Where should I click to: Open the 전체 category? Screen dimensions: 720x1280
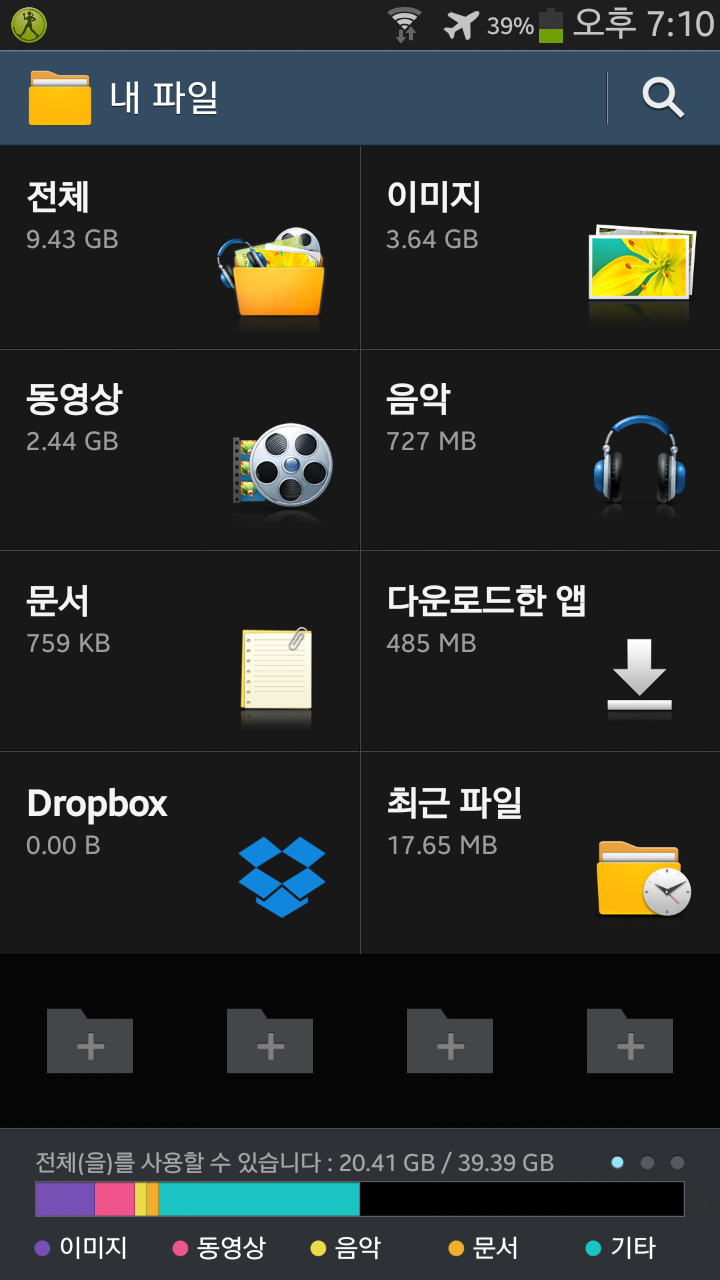click(x=180, y=248)
